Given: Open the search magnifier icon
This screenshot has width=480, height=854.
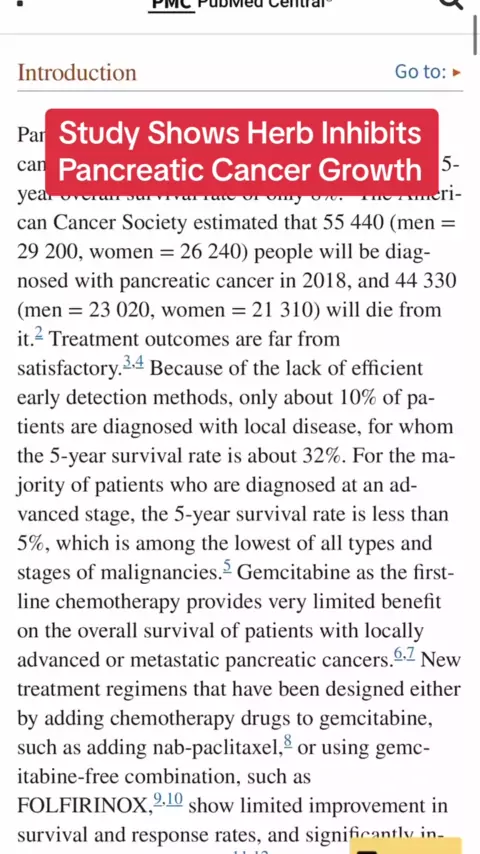Looking at the screenshot, I should click(x=451, y=3).
